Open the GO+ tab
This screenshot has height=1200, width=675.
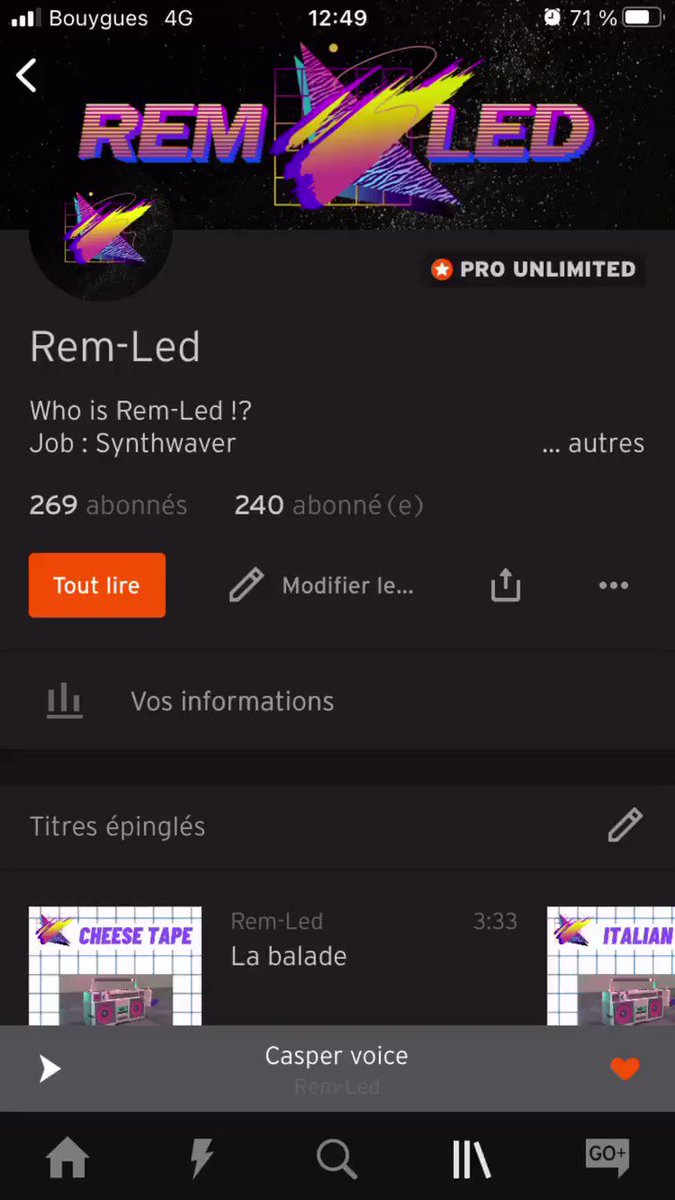[x=607, y=1158]
